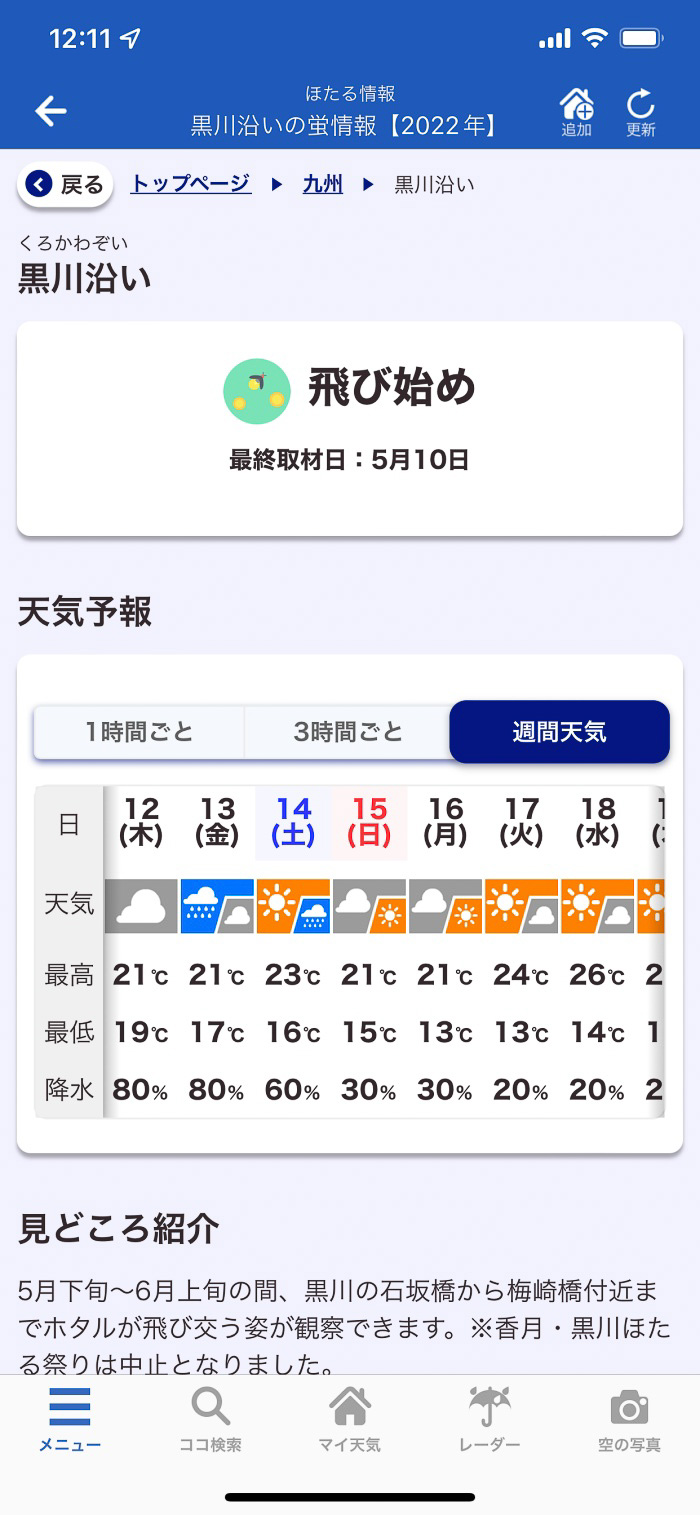This screenshot has width=700, height=1515.
Task: Go to マイ天気 tab
Action: tap(350, 1420)
